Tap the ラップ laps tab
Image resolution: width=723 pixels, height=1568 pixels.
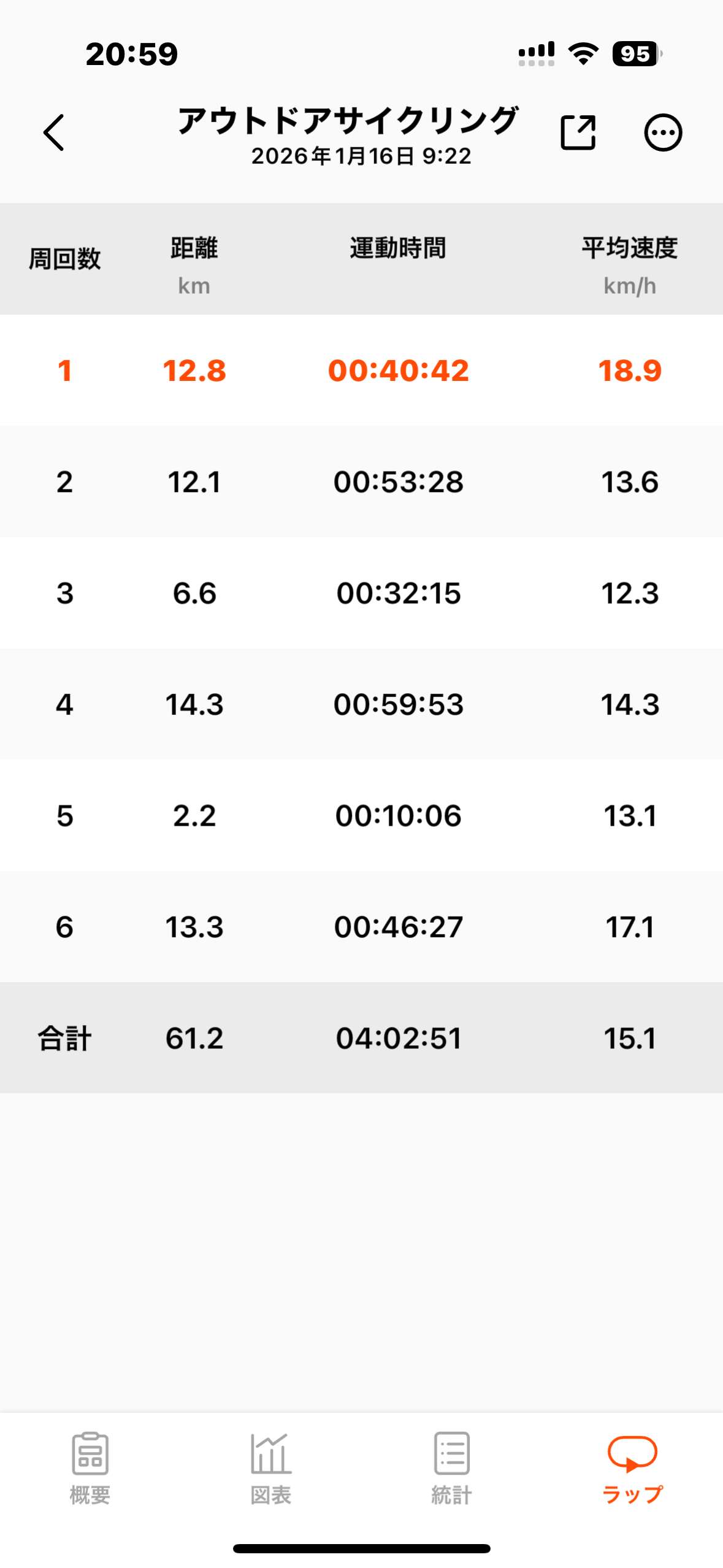632,1467
